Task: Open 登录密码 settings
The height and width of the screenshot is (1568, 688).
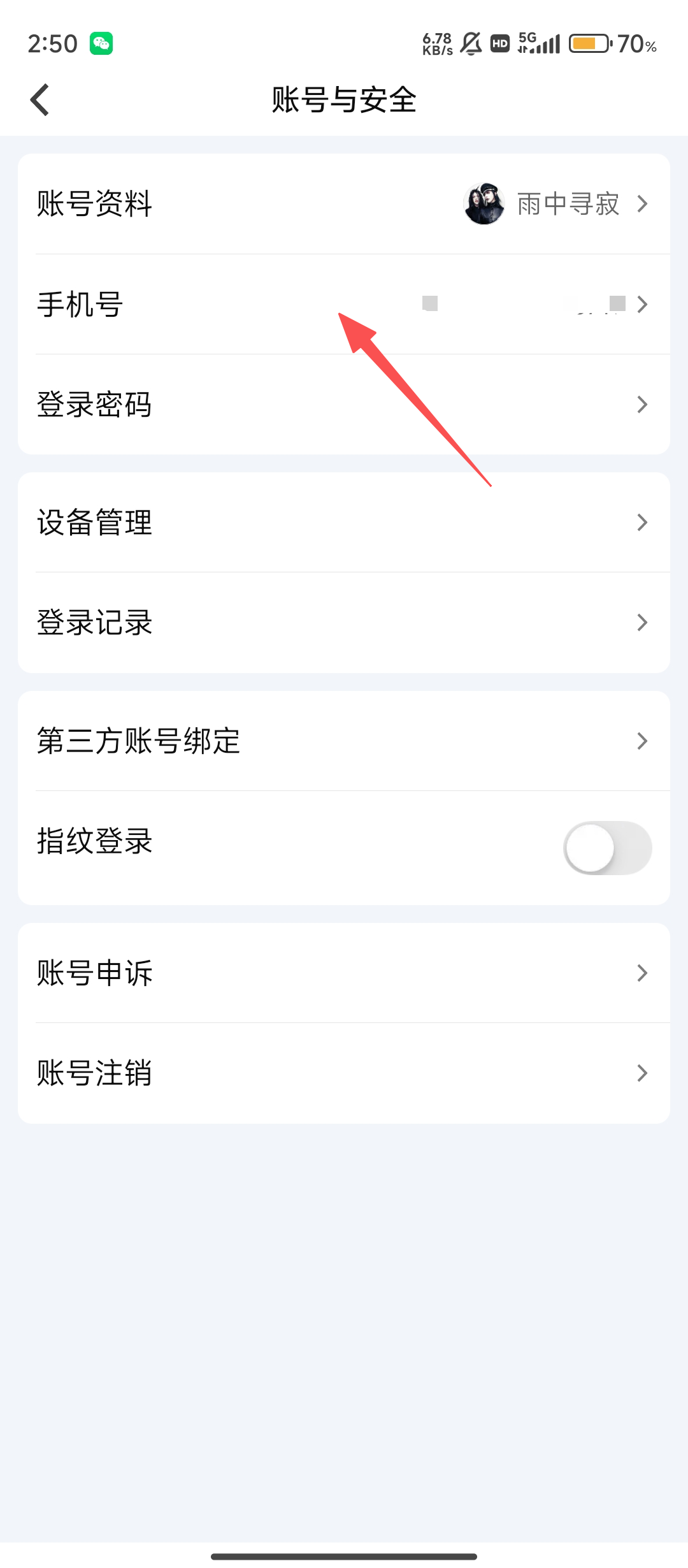Action: coord(344,404)
